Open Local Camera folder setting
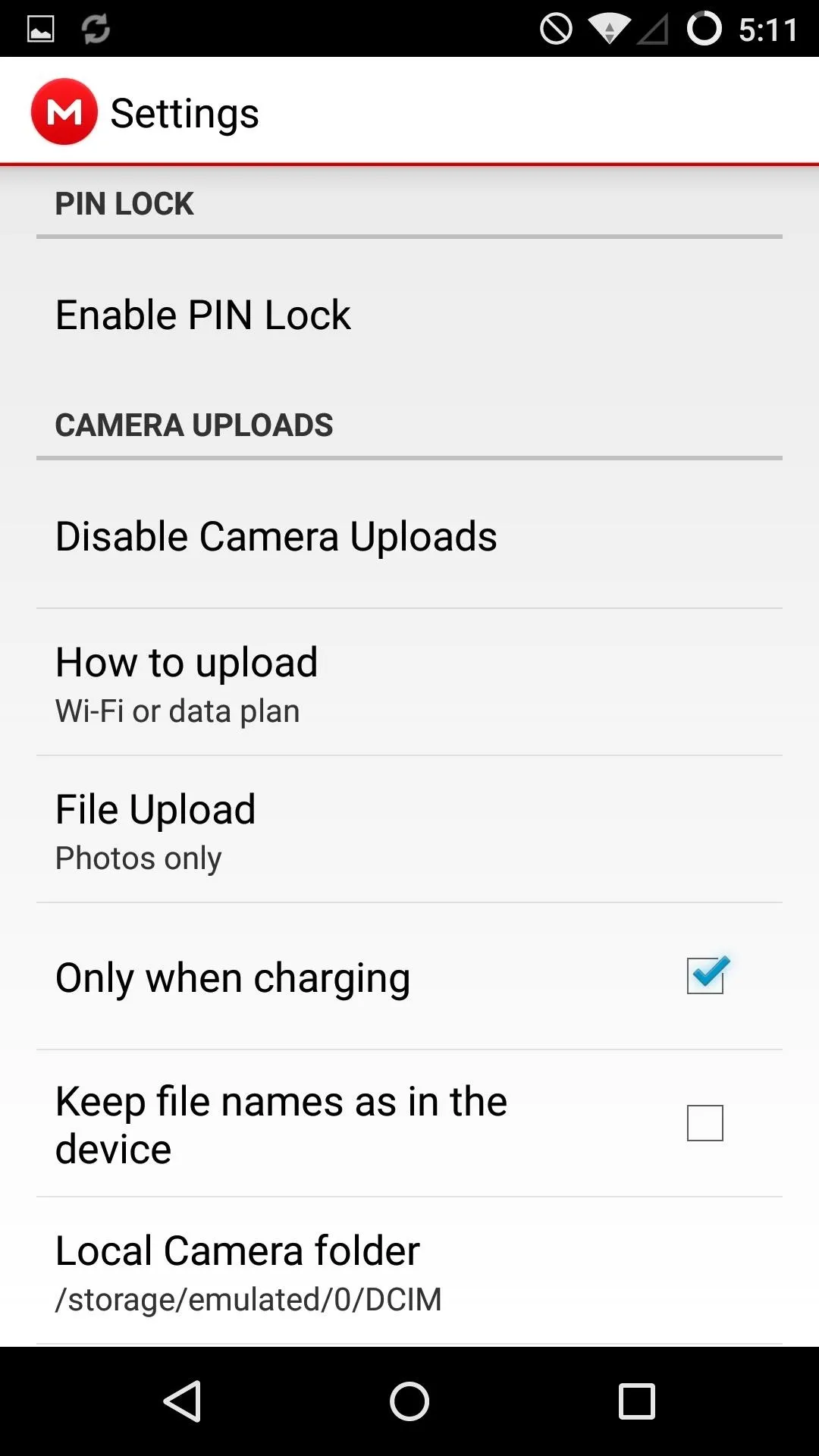Image resolution: width=819 pixels, height=1456 pixels. point(409,1272)
